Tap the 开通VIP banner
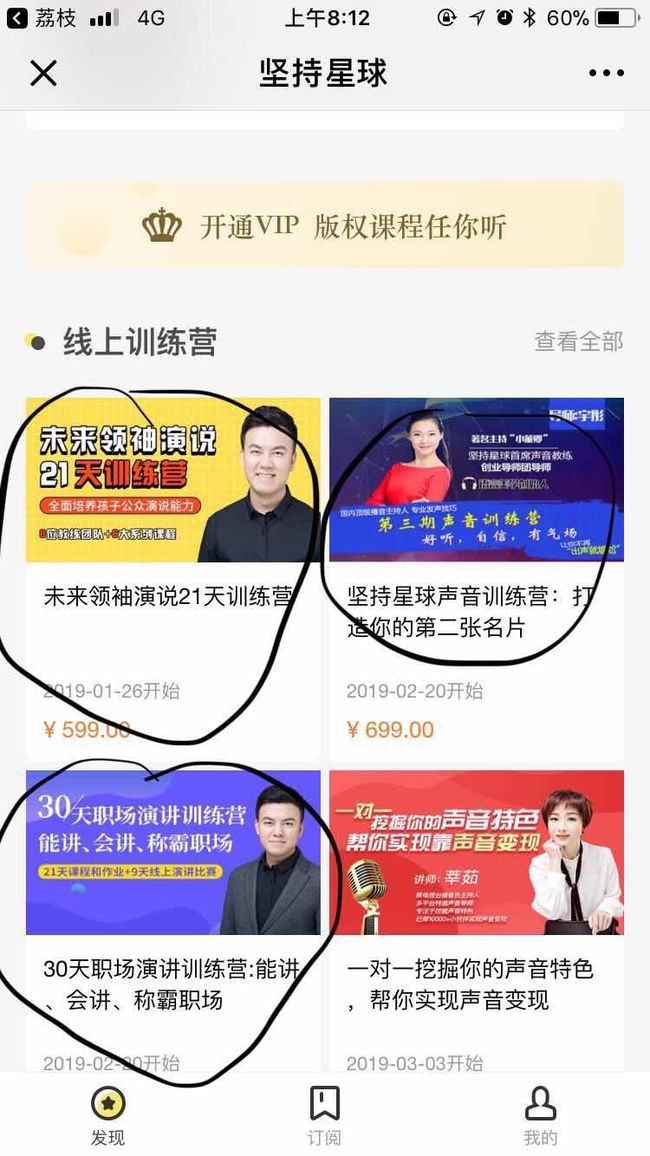Viewport: 650px width, 1156px height. tap(325, 224)
